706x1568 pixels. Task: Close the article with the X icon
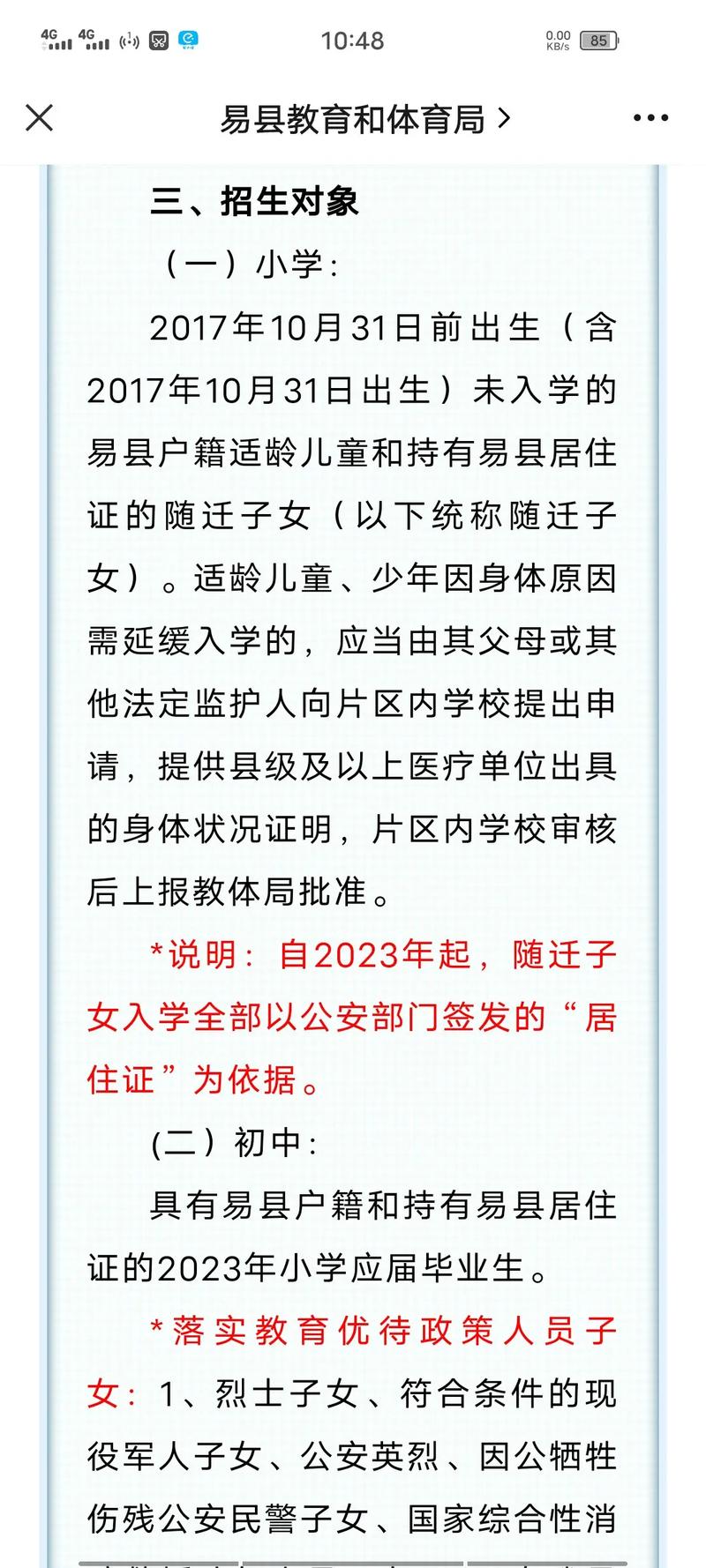tap(39, 117)
